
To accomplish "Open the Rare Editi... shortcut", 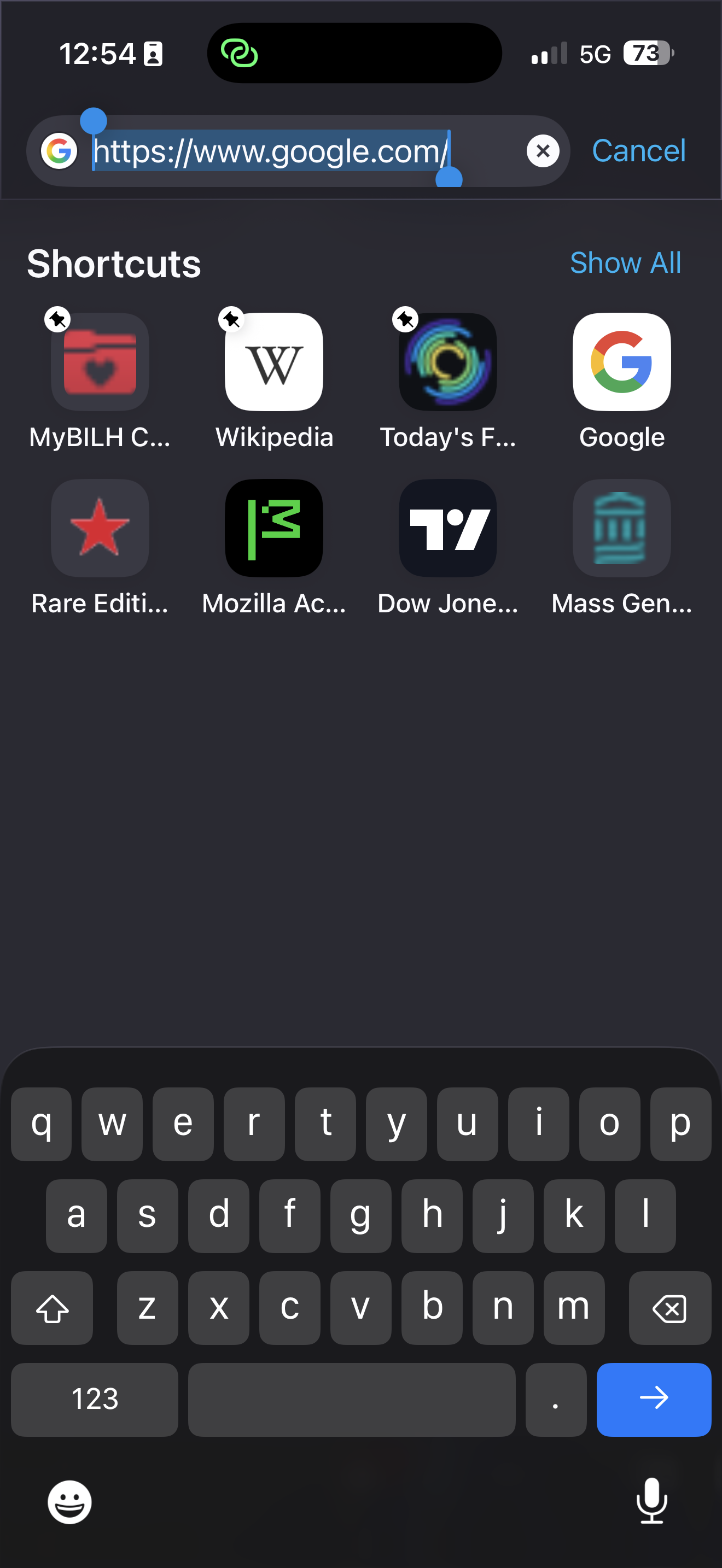I will [x=100, y=528].
